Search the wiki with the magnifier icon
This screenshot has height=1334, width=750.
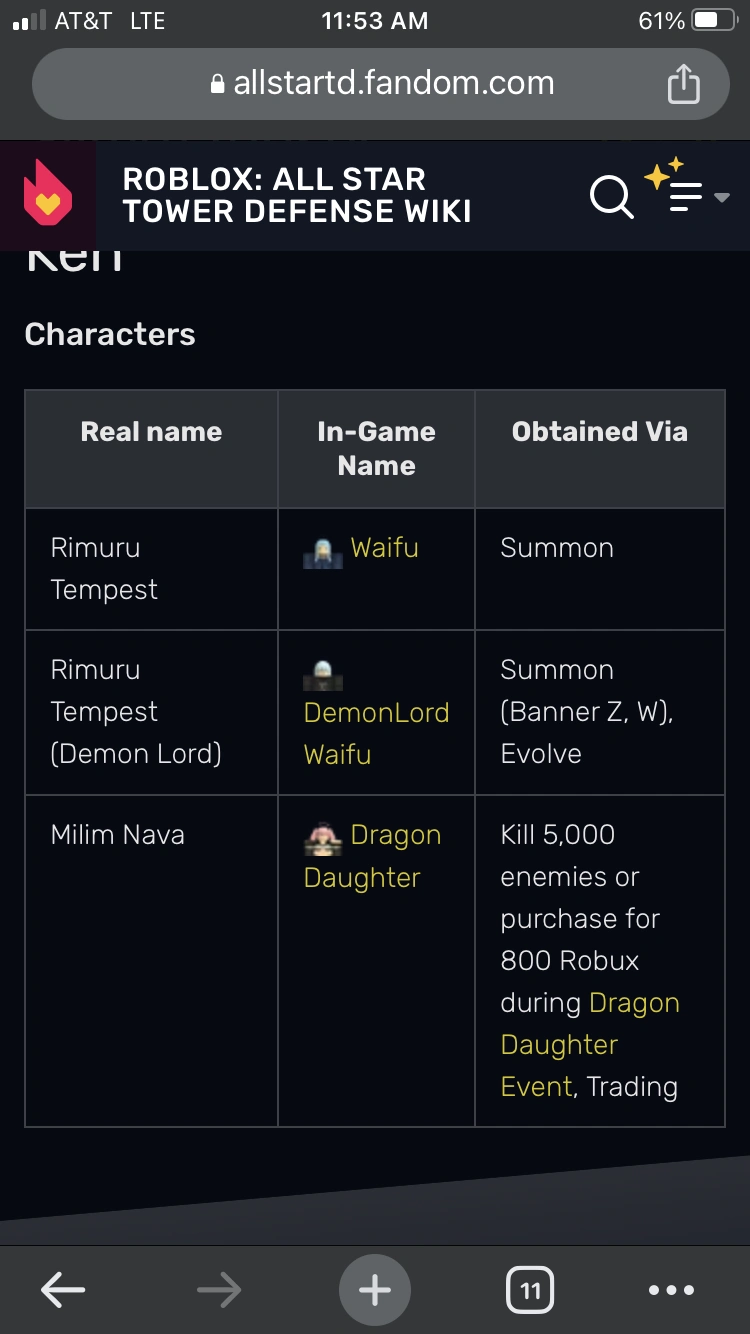611,196
